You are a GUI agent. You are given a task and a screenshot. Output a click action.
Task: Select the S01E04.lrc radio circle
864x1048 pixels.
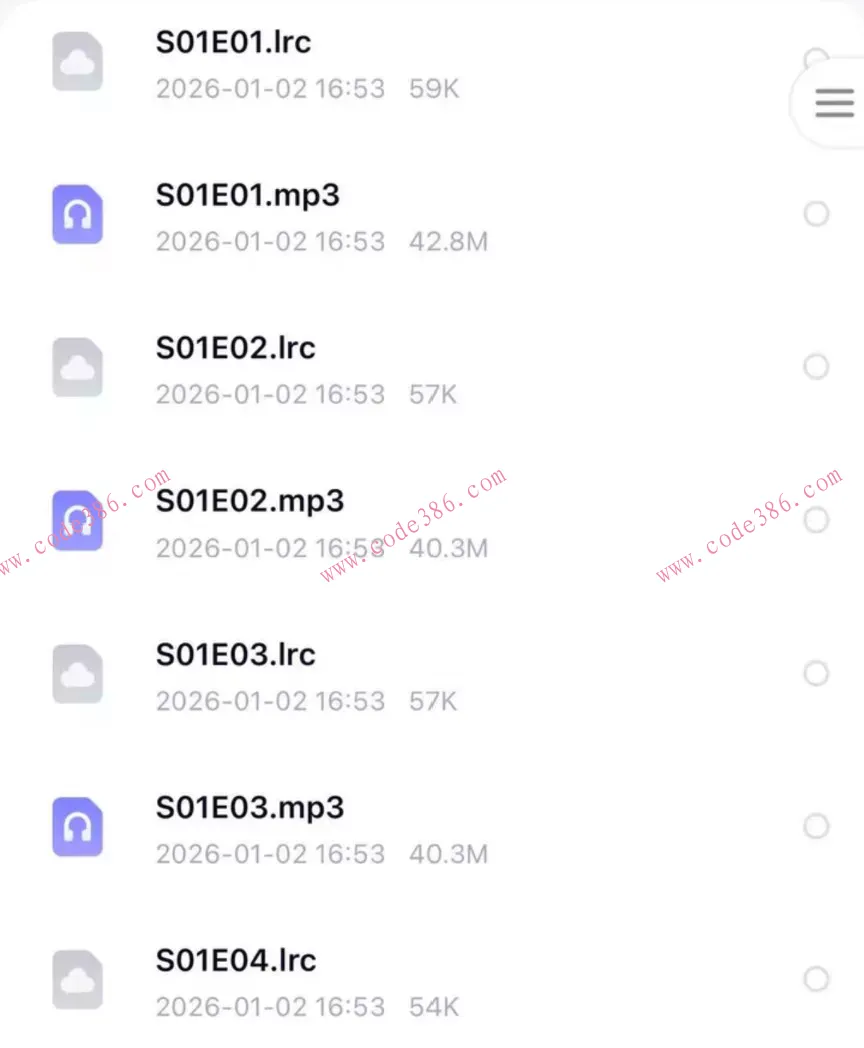point(817,979)
